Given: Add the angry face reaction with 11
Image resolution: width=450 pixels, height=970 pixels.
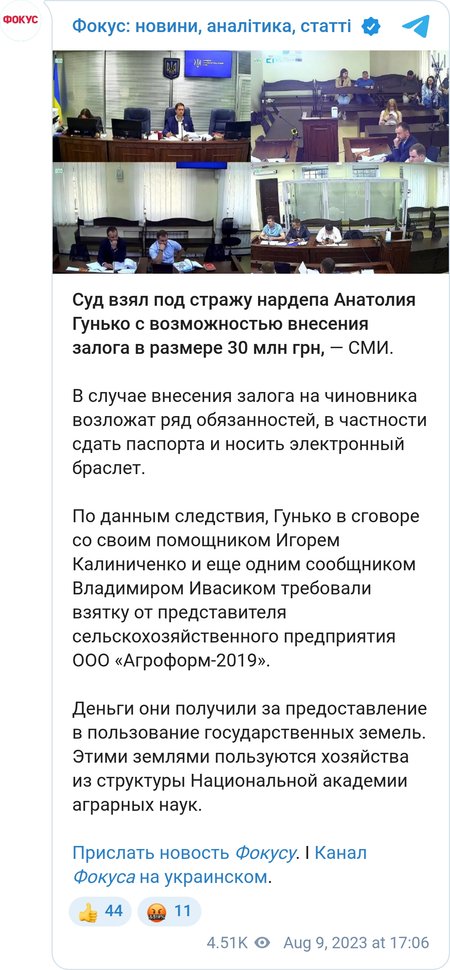Looking at the screenshot, I should [169, 911].
